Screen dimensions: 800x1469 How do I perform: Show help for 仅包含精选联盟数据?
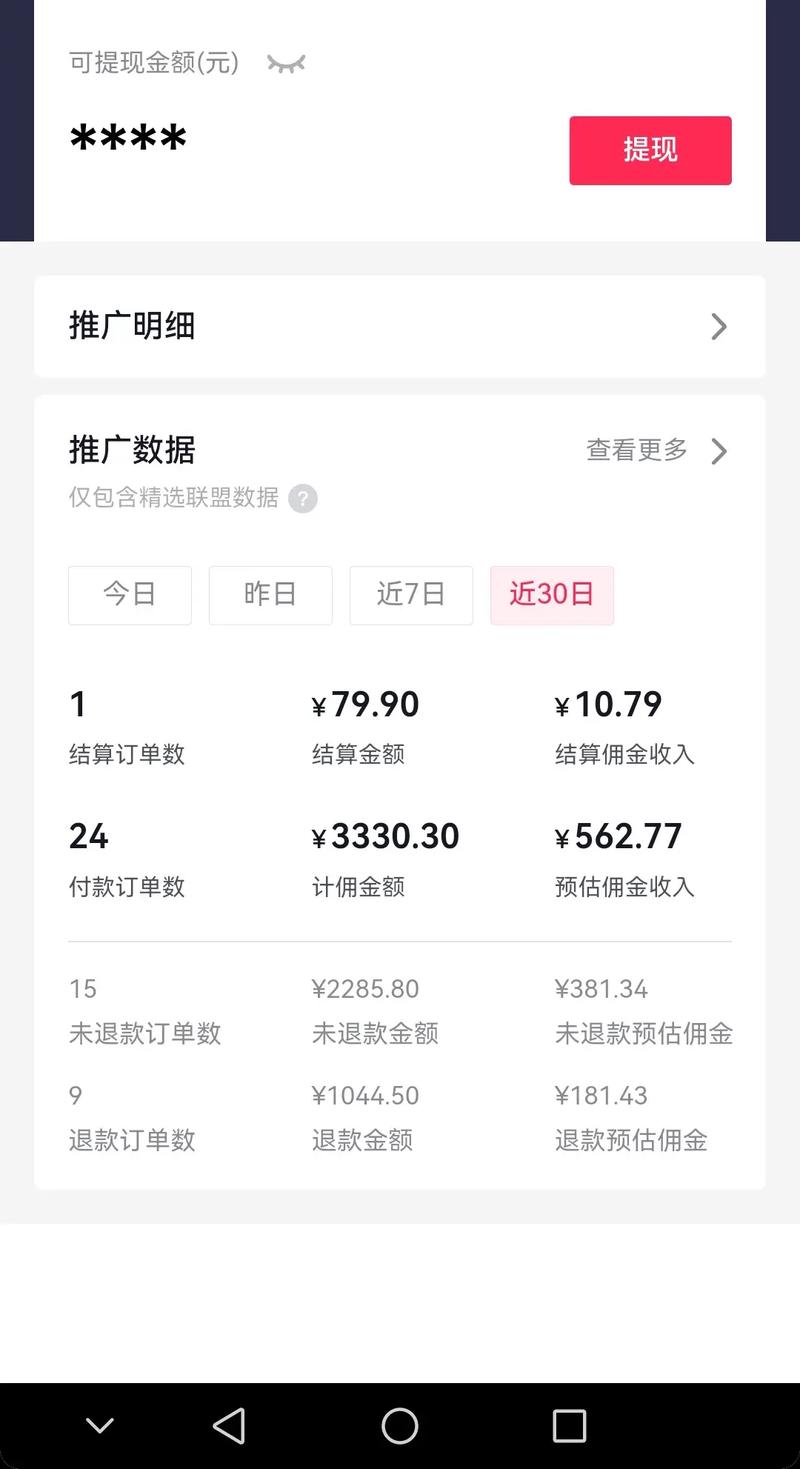coord(303,498)
